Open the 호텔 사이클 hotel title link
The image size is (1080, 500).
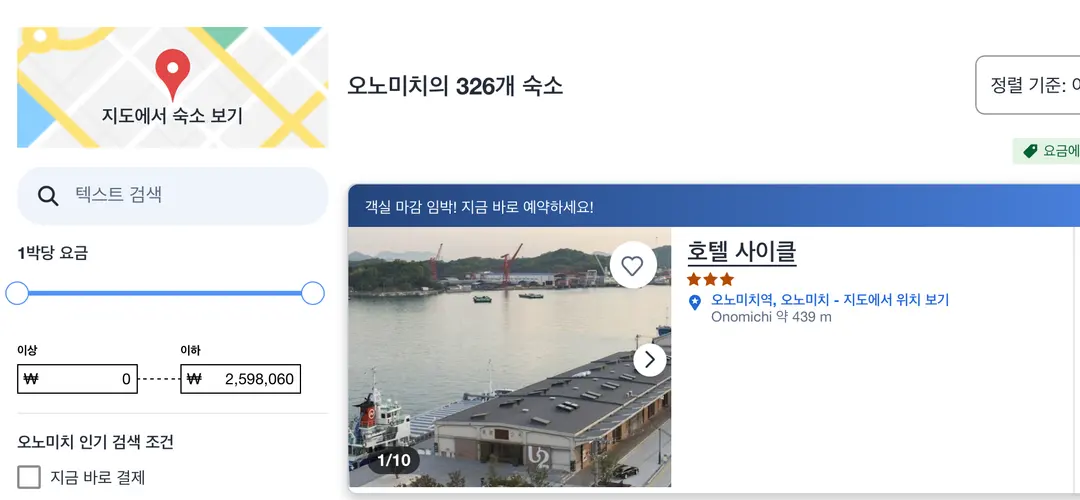tap(742, 251)
